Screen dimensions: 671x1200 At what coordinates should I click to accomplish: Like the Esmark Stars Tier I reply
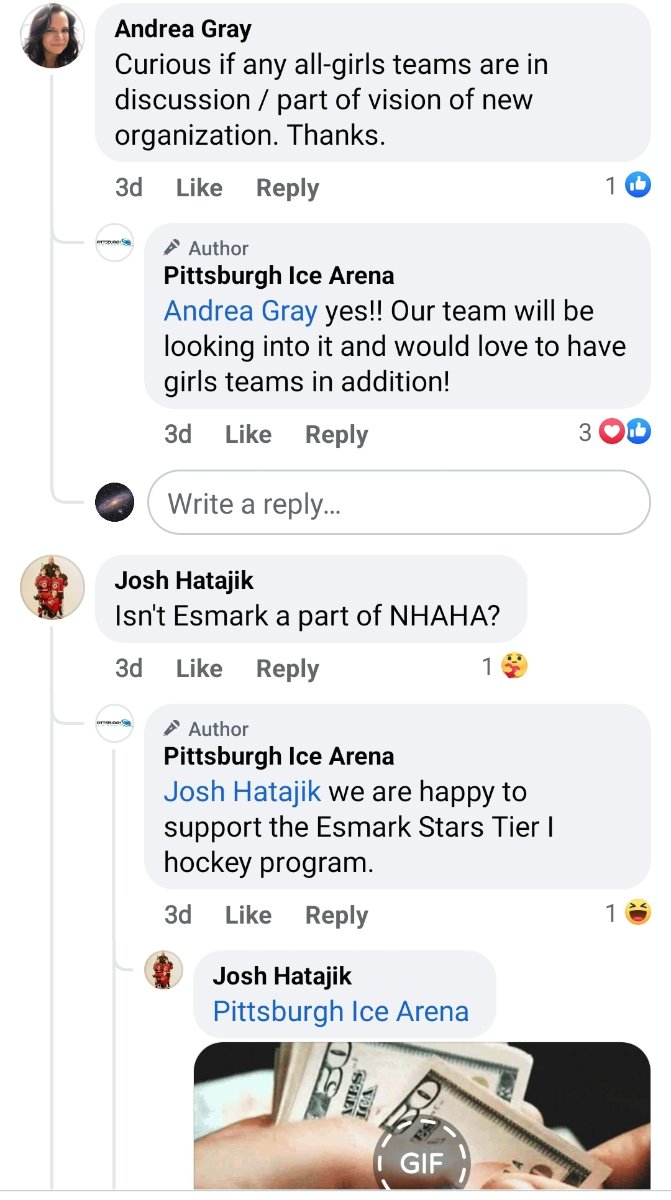pos(248,915)
